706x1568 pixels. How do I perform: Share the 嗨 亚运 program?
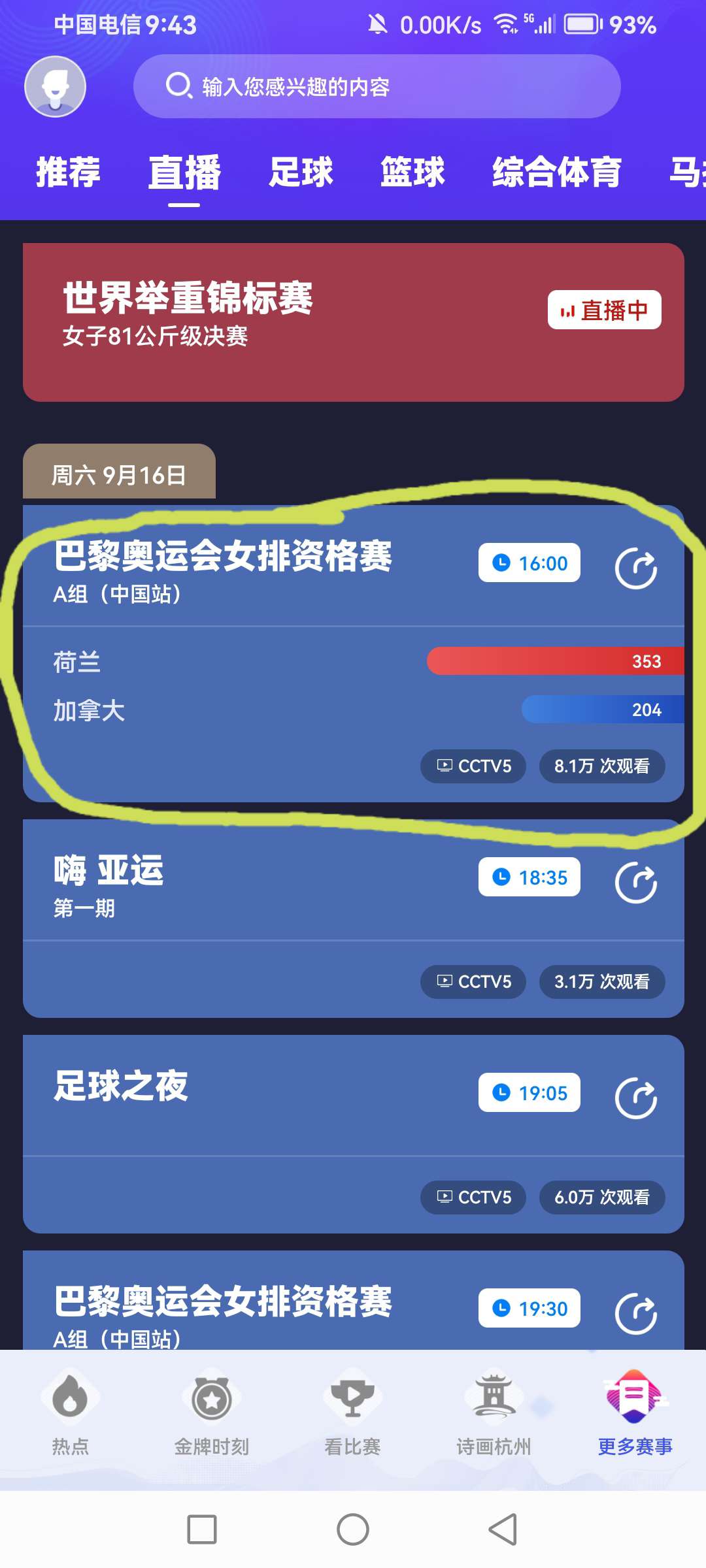pos(635,883)
